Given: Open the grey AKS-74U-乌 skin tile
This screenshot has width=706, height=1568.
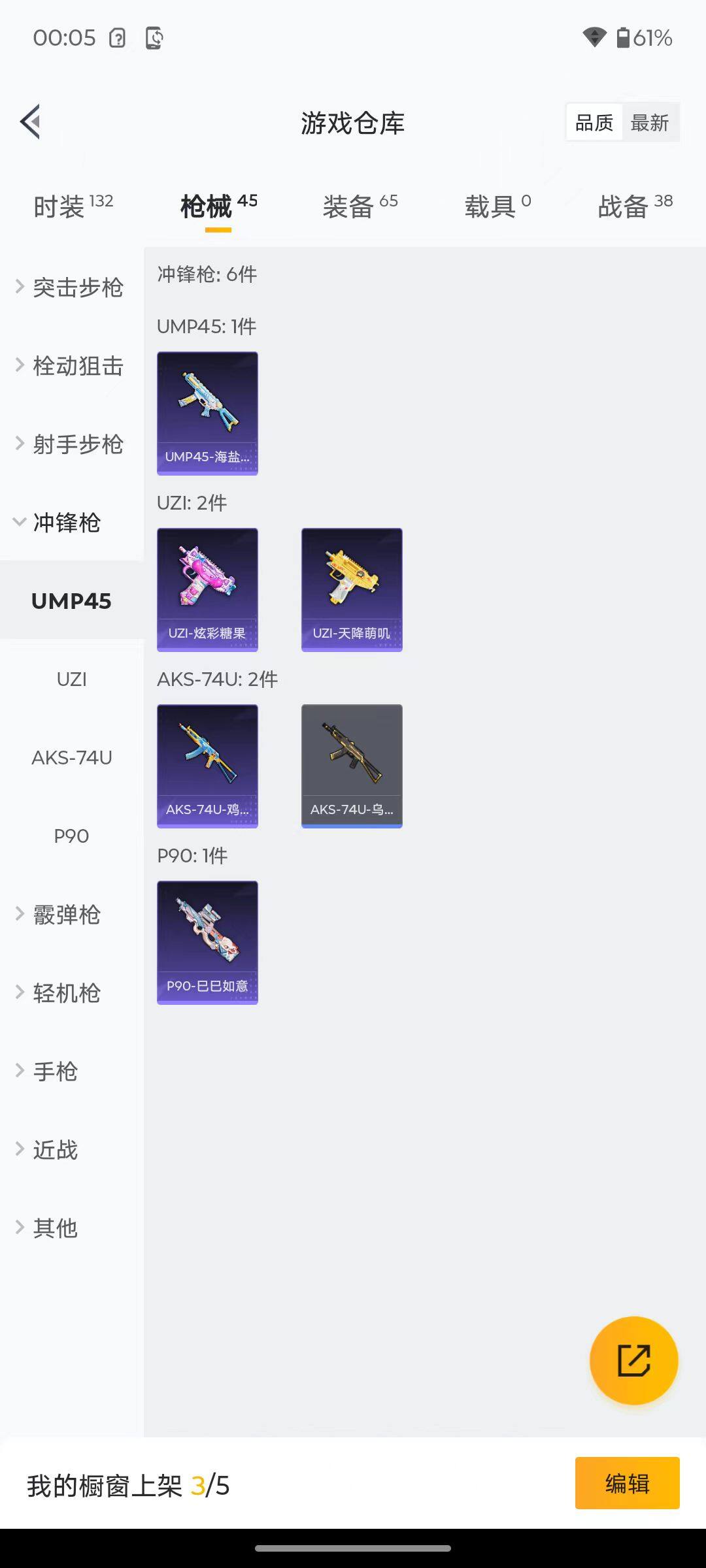Looking at the screenshot, I should (352, 766).
